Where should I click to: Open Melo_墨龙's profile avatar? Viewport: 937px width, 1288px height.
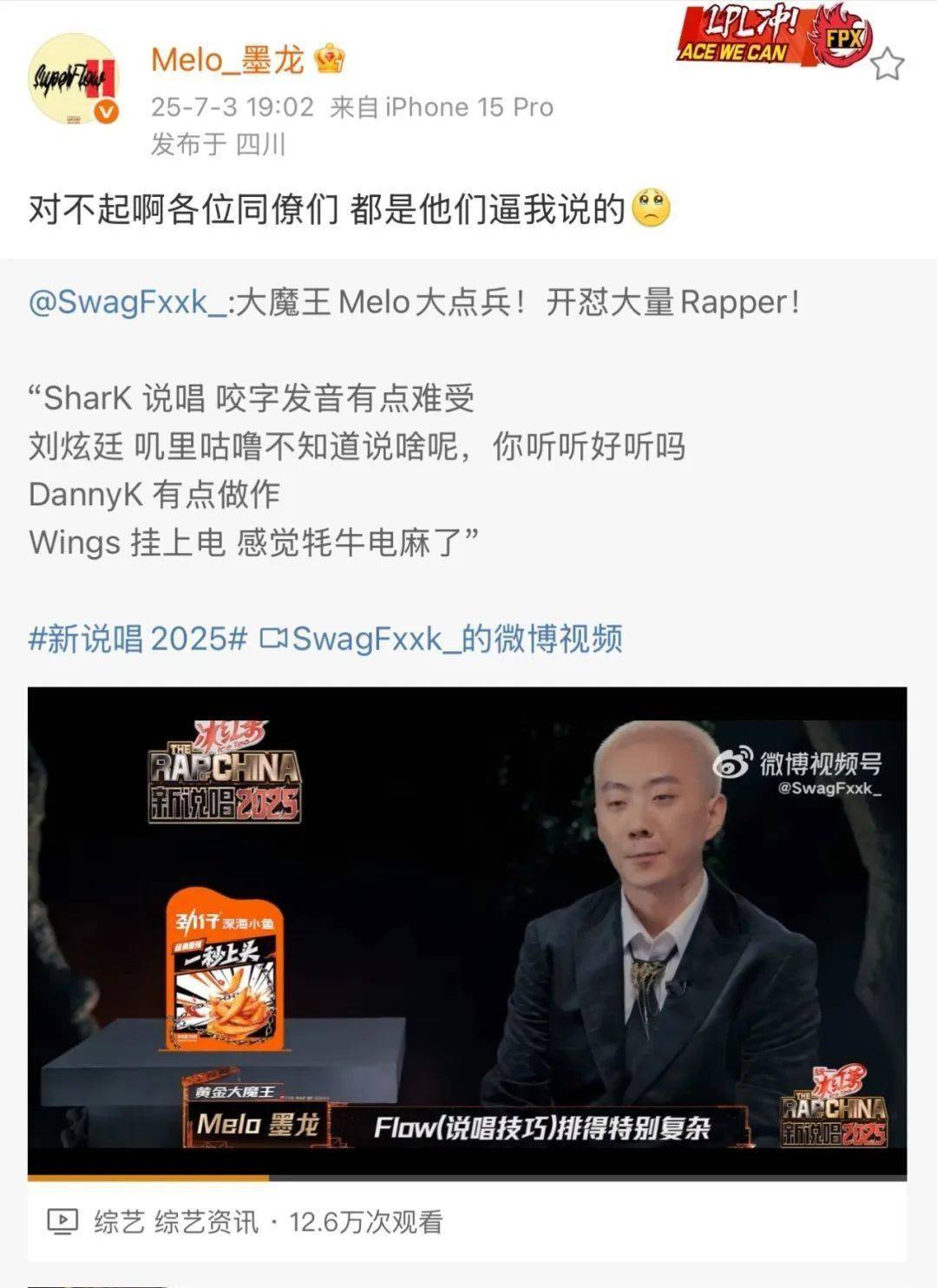click(74, 80)
